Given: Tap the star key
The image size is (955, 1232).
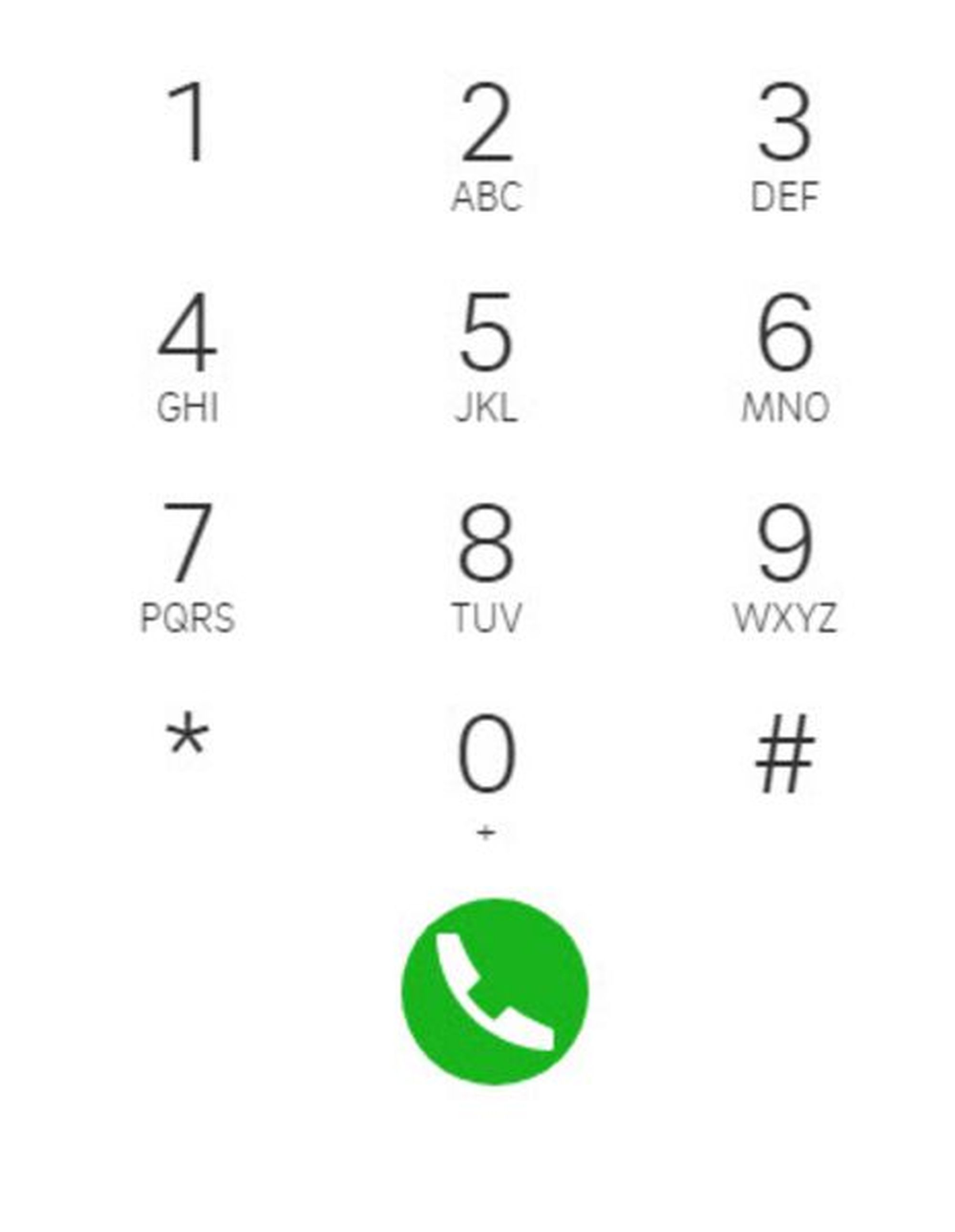Looking at the screenshot, I should coord(187,739).
